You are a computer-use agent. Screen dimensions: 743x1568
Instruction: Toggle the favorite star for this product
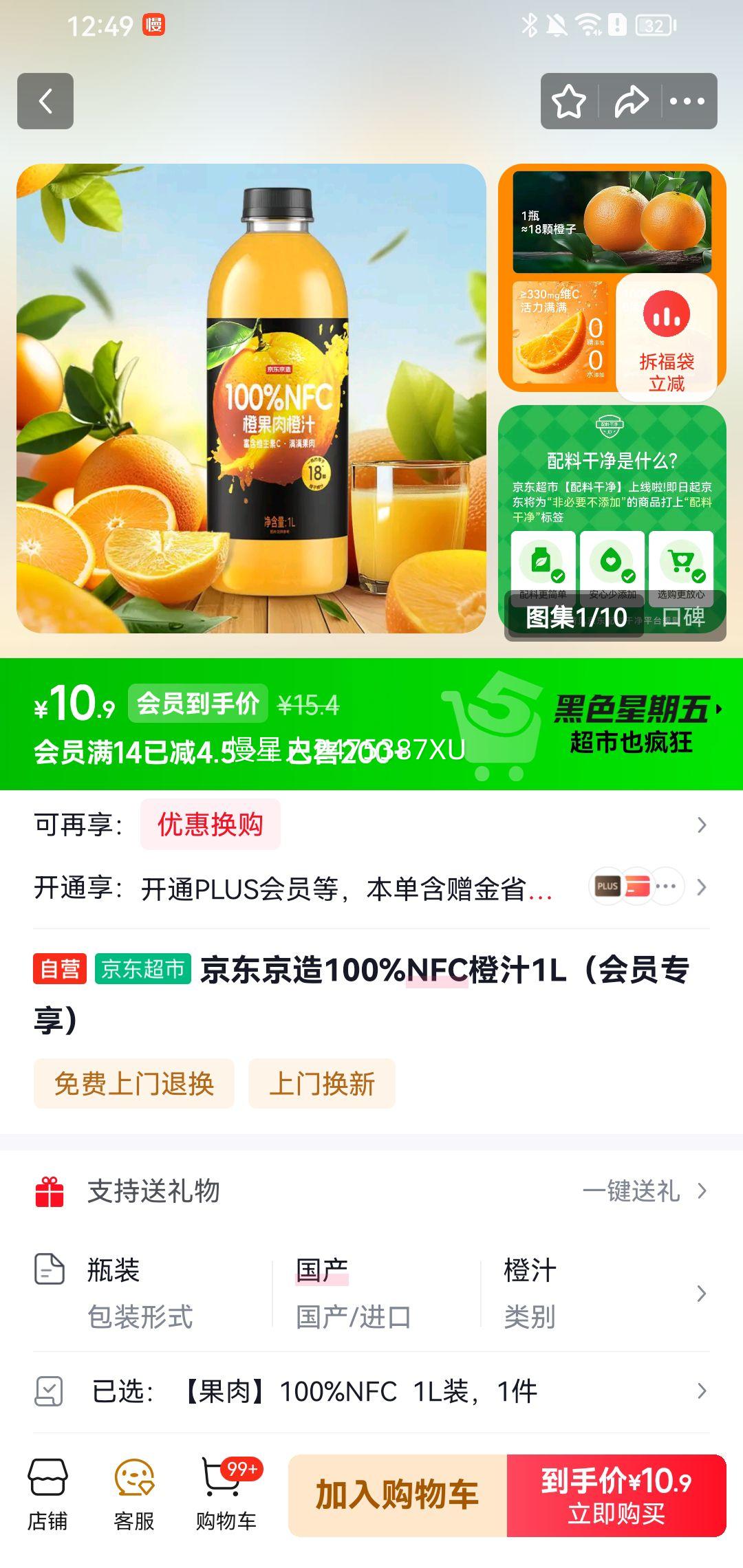(x=570, y=101)
